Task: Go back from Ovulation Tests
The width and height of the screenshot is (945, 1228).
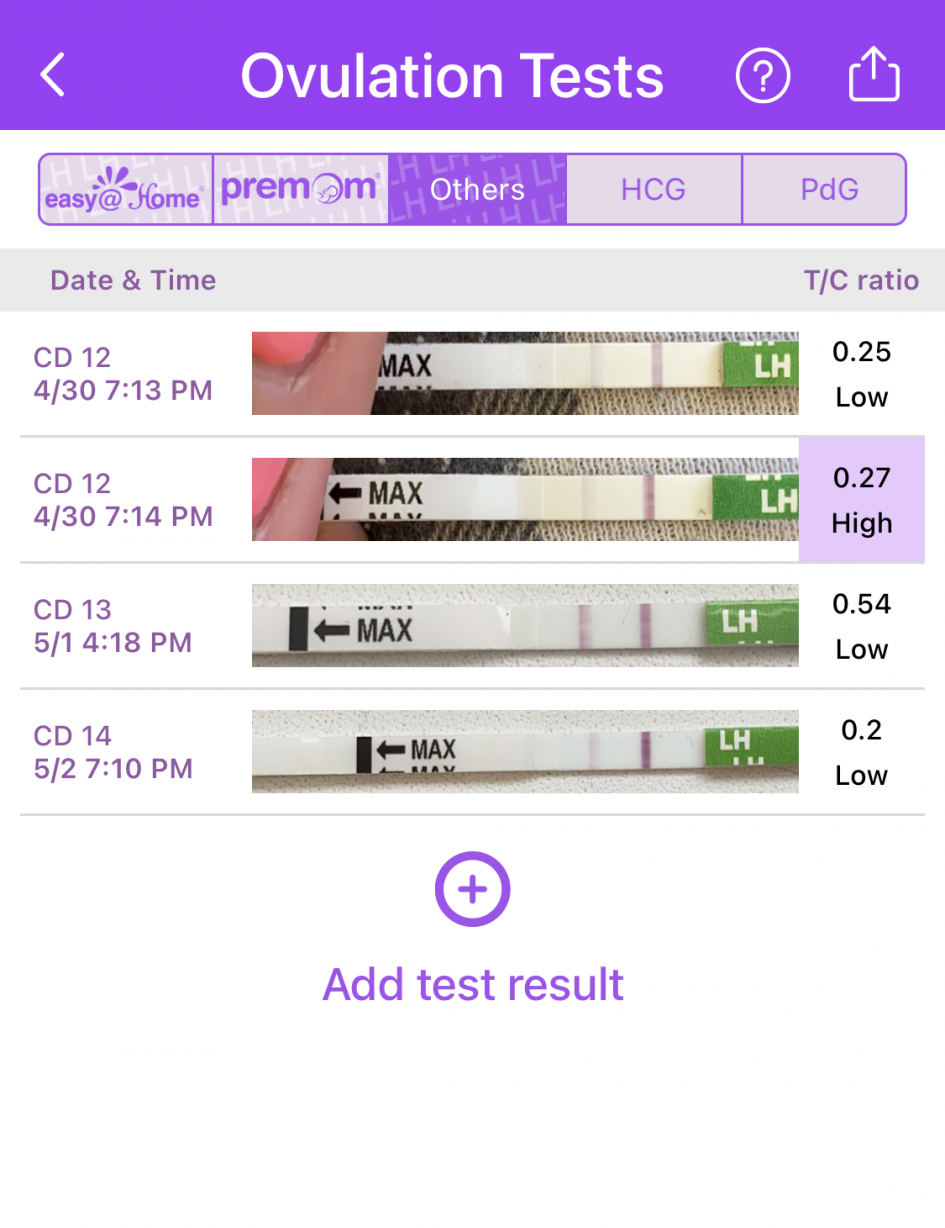Action: click(53, 75)
